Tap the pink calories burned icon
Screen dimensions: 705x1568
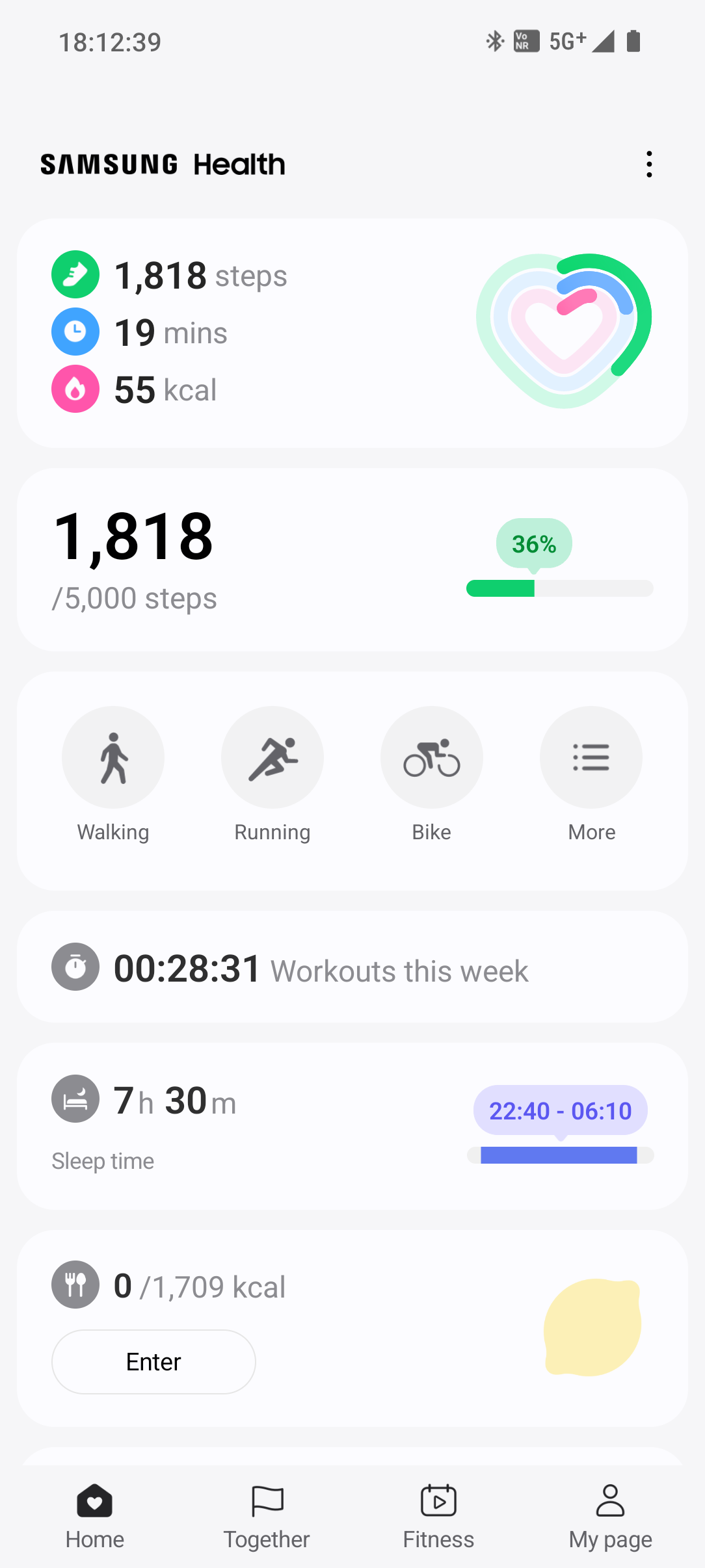click(x=75, y=389)
